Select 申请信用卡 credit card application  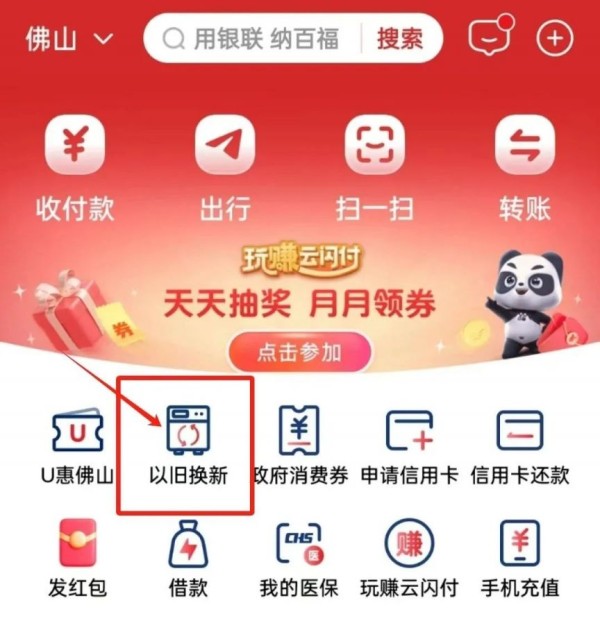[409, 445]
